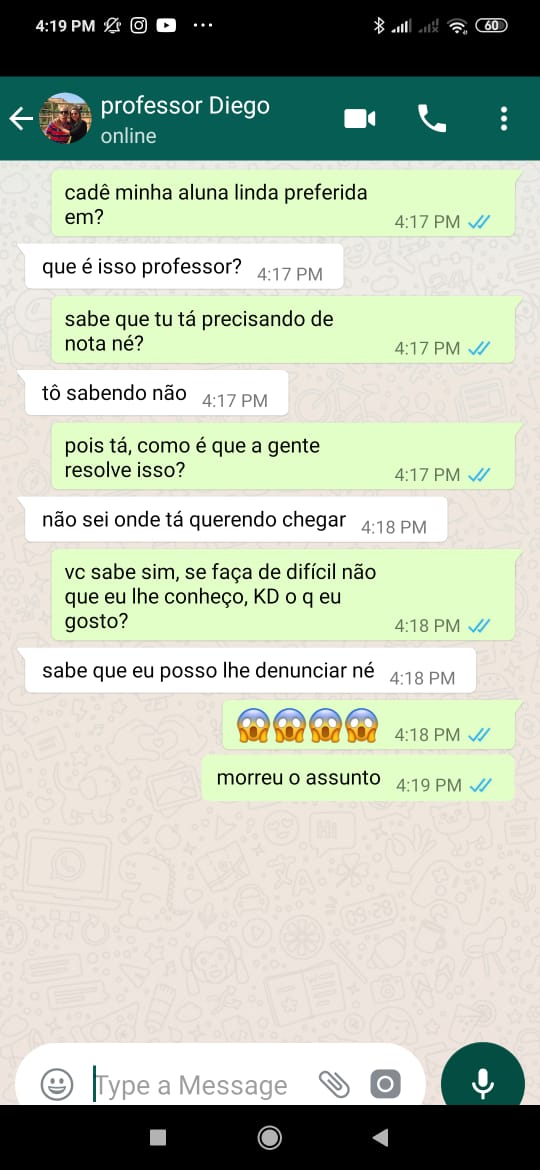The image size is (540, 1170).
Task: Go back using the top-left arrow
Action: [x=21, y=119]
